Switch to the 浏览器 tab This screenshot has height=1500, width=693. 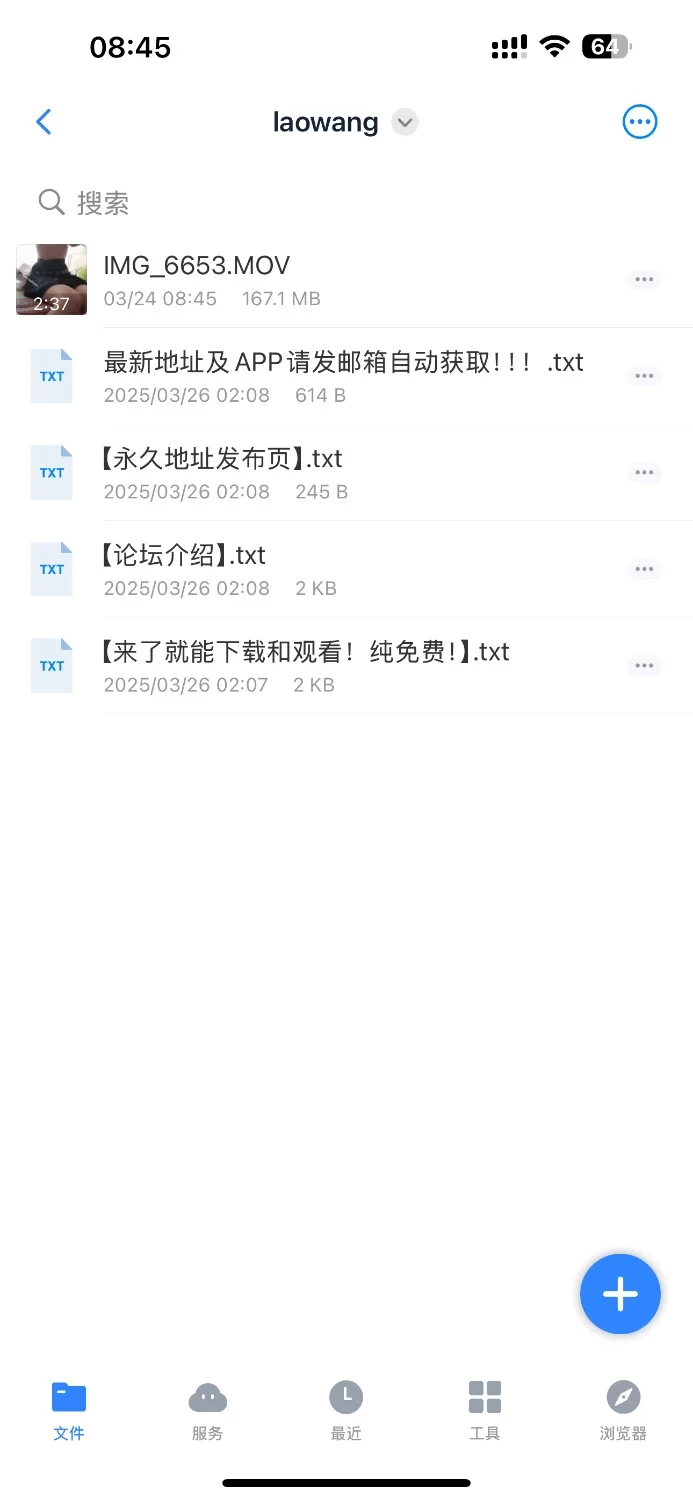tap(623, 1410)
